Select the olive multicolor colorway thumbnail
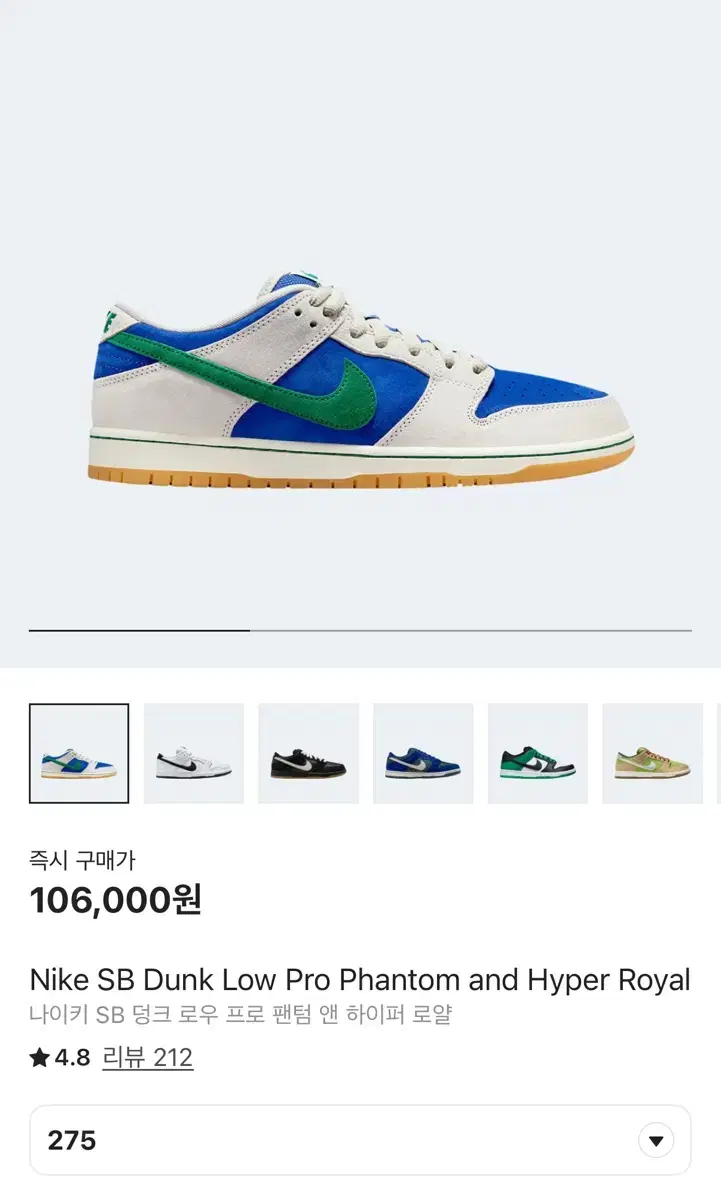Viewport: 721px width, 1200px height. point(652,753)
